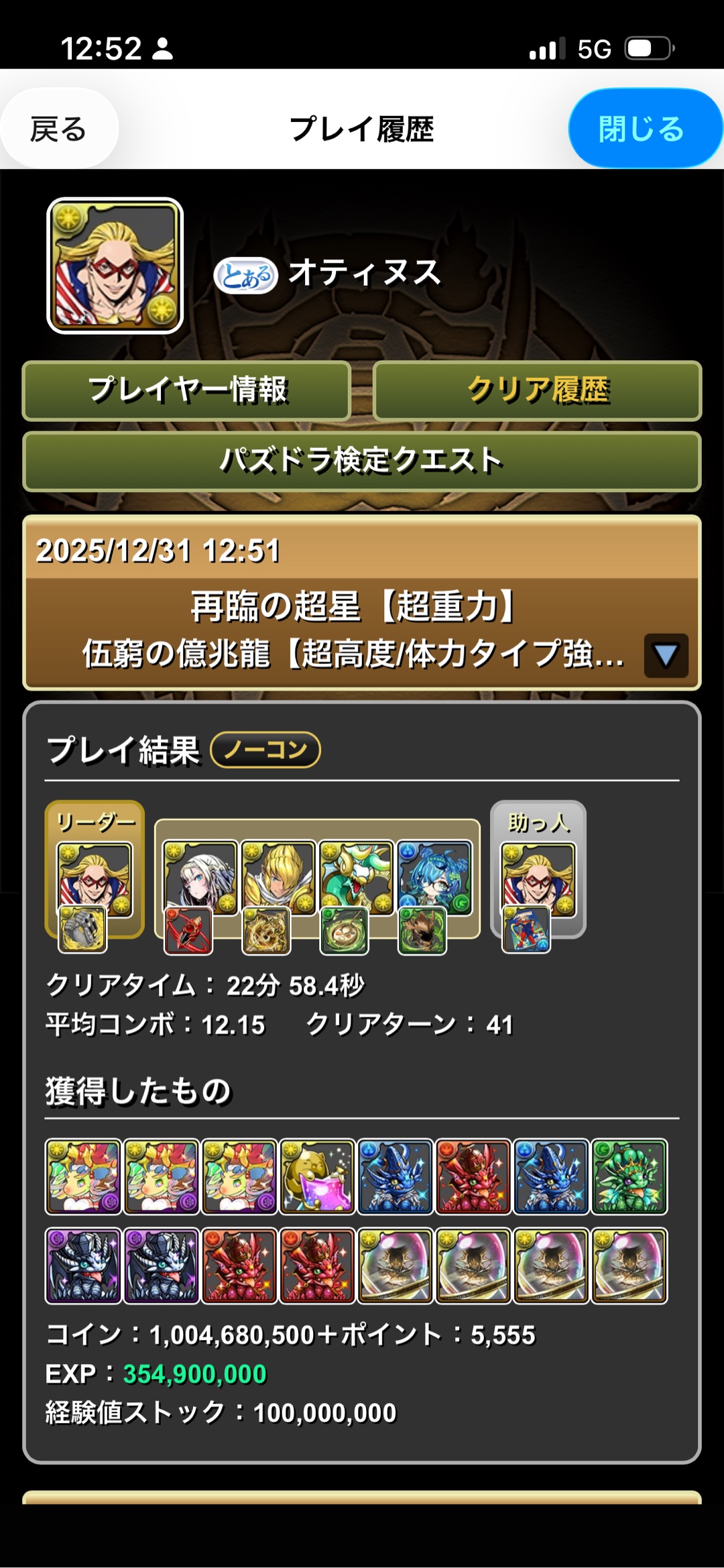This screenshot has width=724, height=1568.
Task: View the 助っ人 helper monster card
Action: tap(538, 879)
